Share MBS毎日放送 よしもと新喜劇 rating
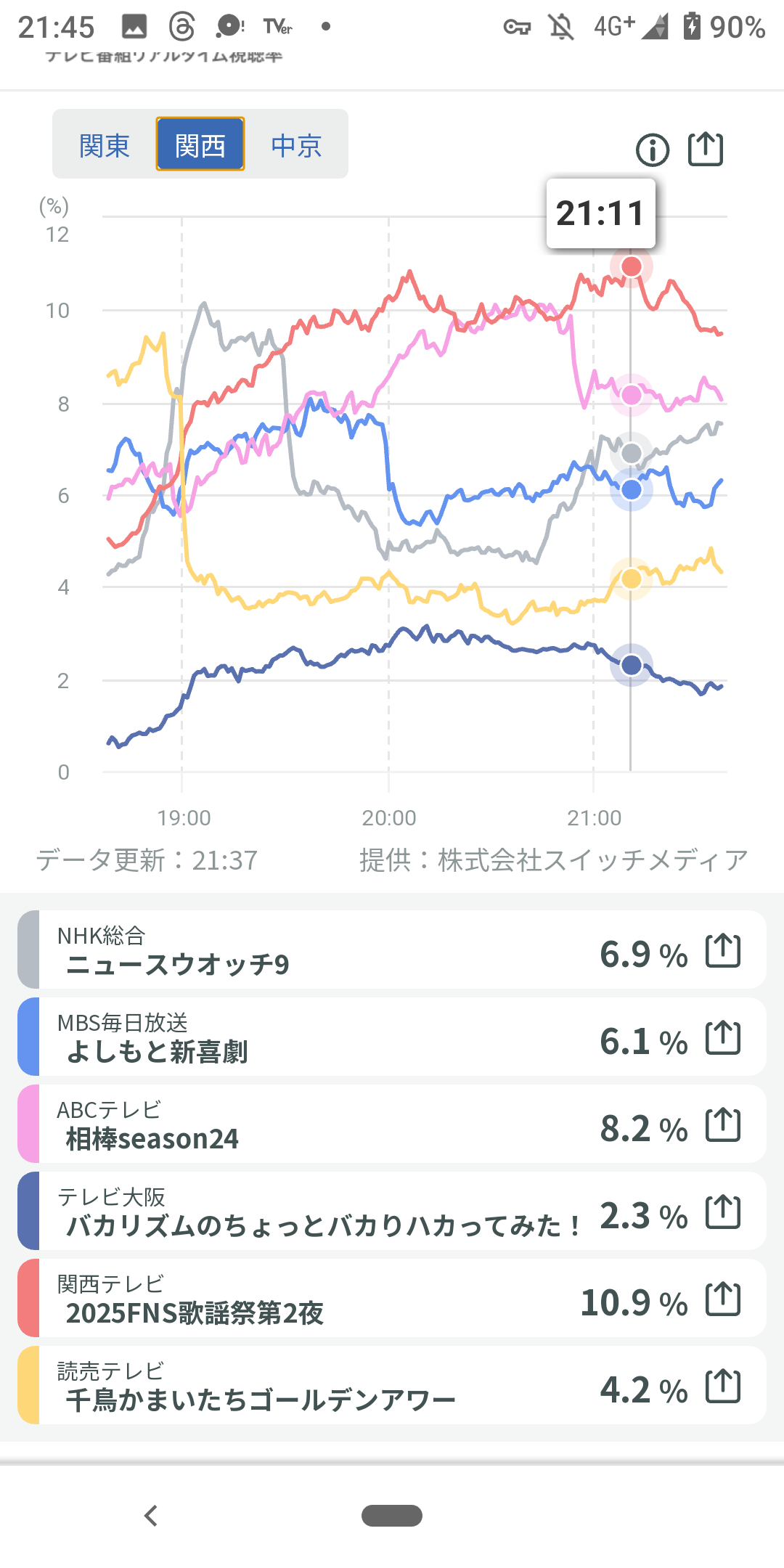The height and width of the screenshot is (1568, 784). pos(723,1038)
